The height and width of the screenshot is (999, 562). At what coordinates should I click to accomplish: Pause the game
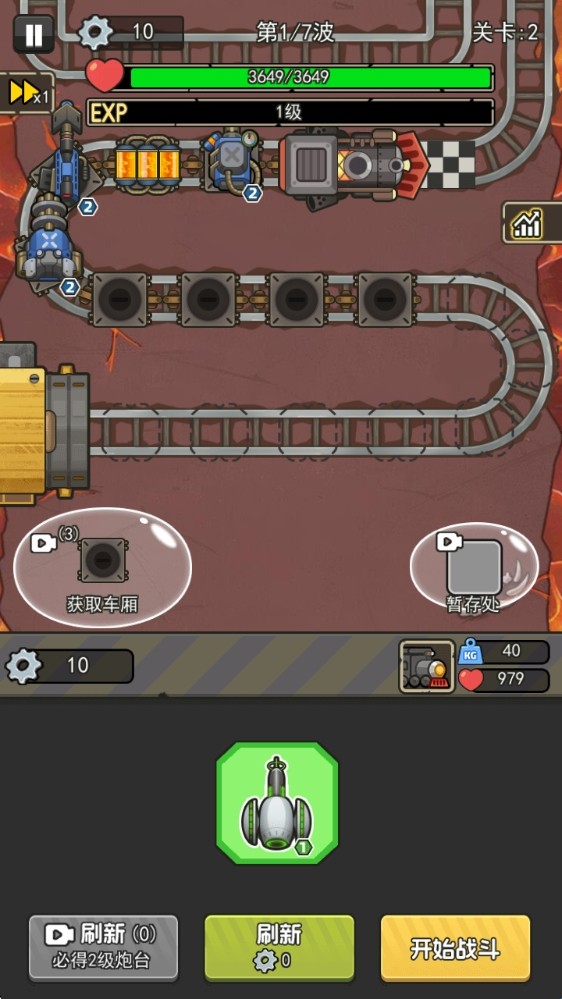coord(33,34)
